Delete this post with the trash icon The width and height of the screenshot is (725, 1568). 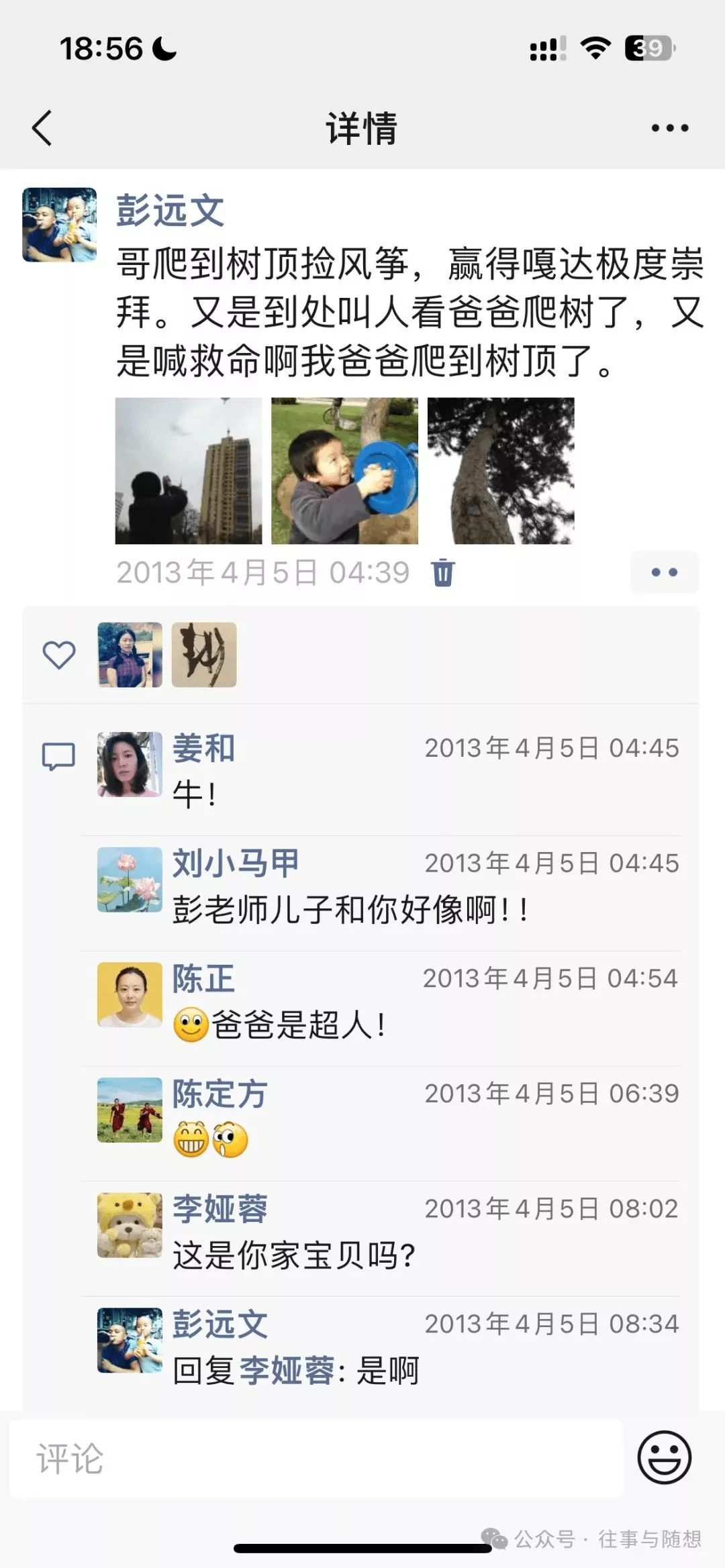[443, 573]
